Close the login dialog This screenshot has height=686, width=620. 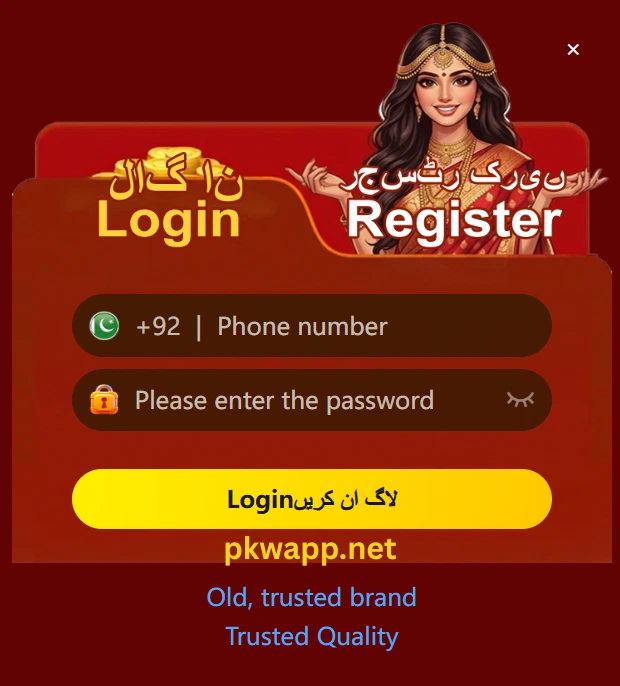tap(573, 49)
